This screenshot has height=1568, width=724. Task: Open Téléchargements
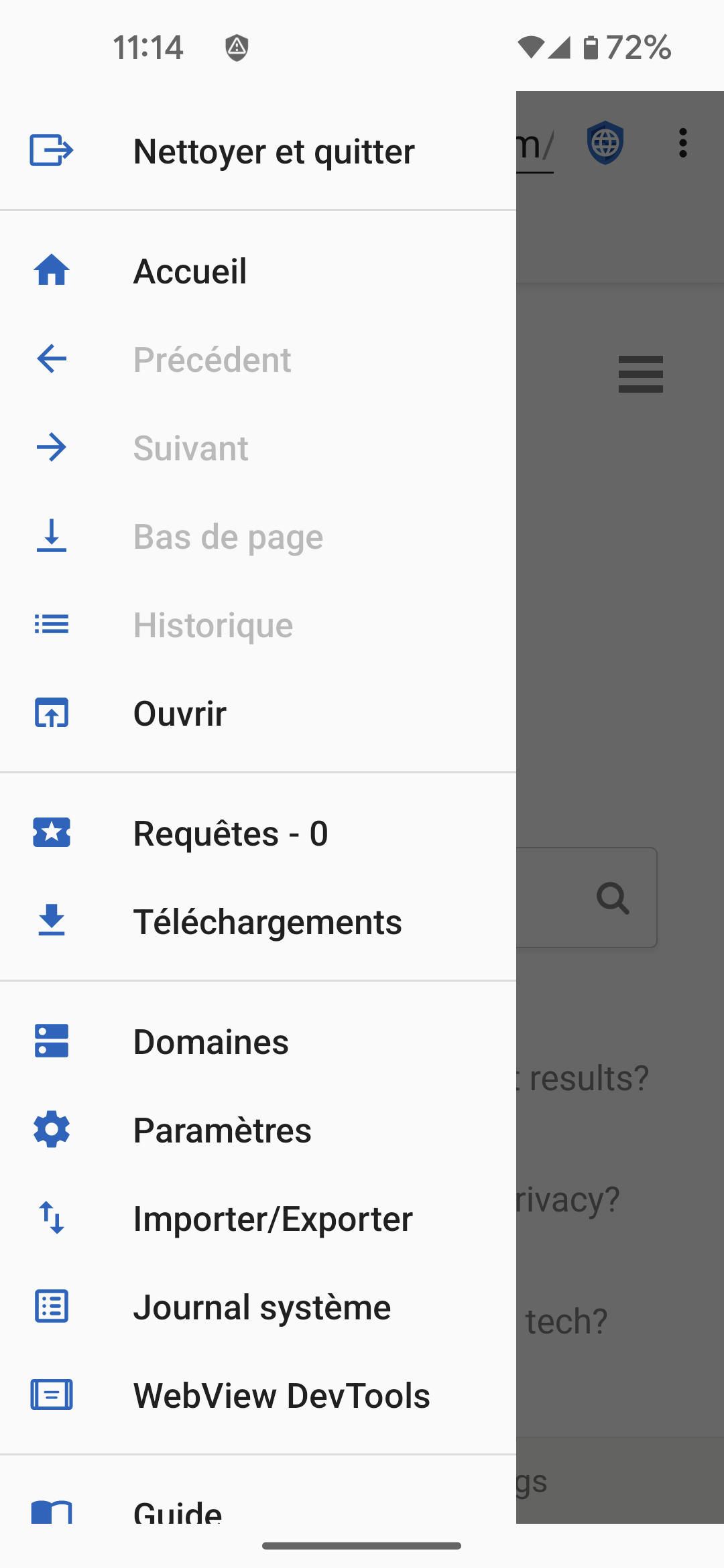(x=267, y=922)
